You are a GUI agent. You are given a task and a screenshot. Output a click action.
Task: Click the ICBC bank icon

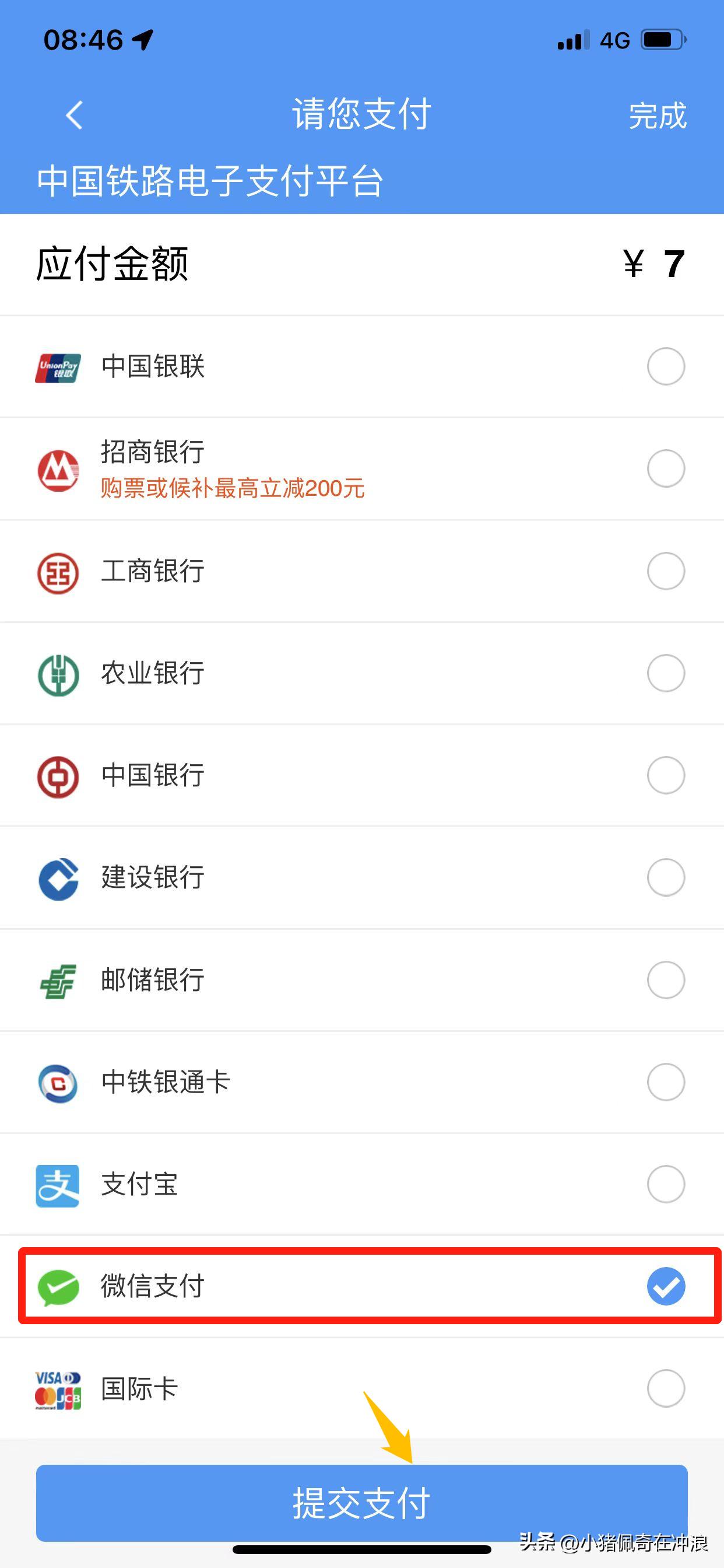click(58, 571)
